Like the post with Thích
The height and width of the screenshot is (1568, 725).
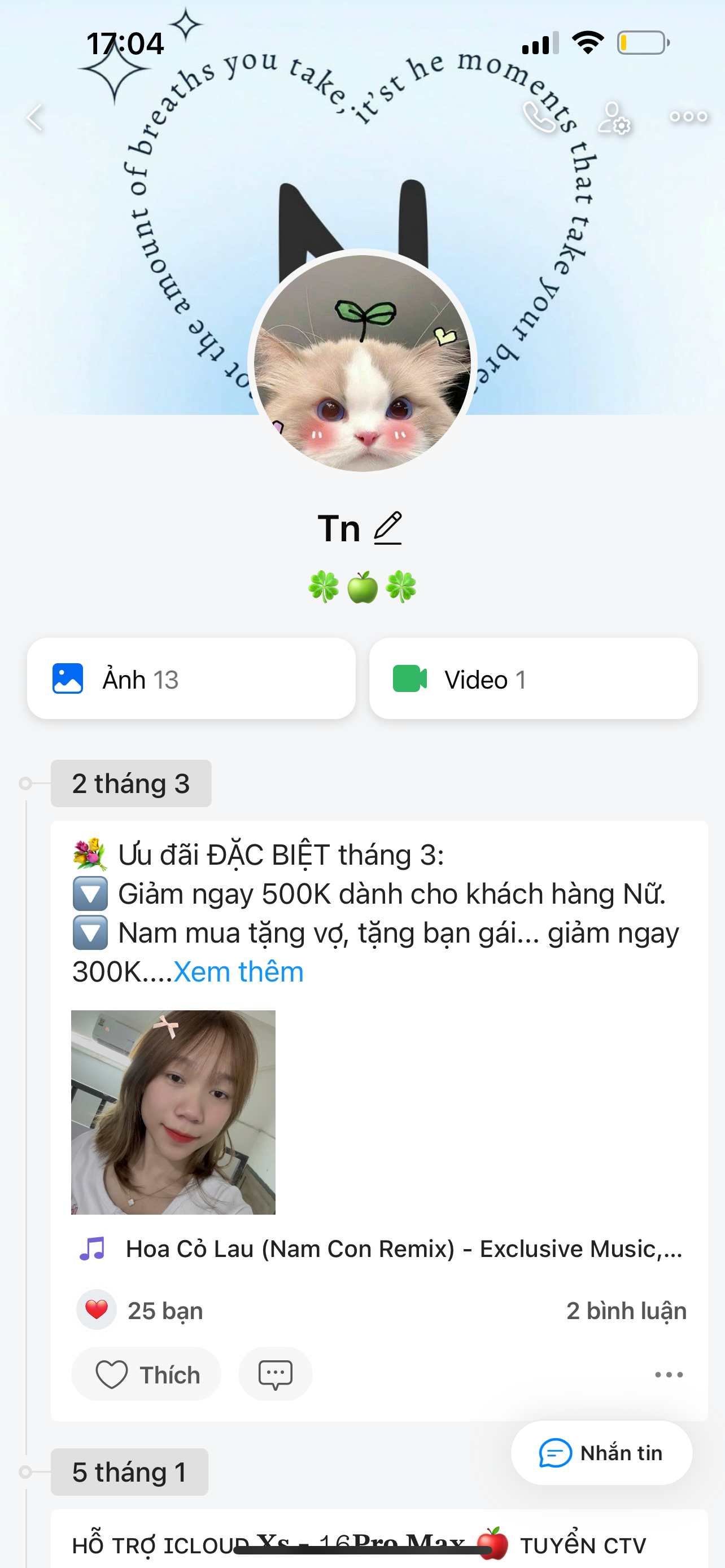pos(147,1374)
